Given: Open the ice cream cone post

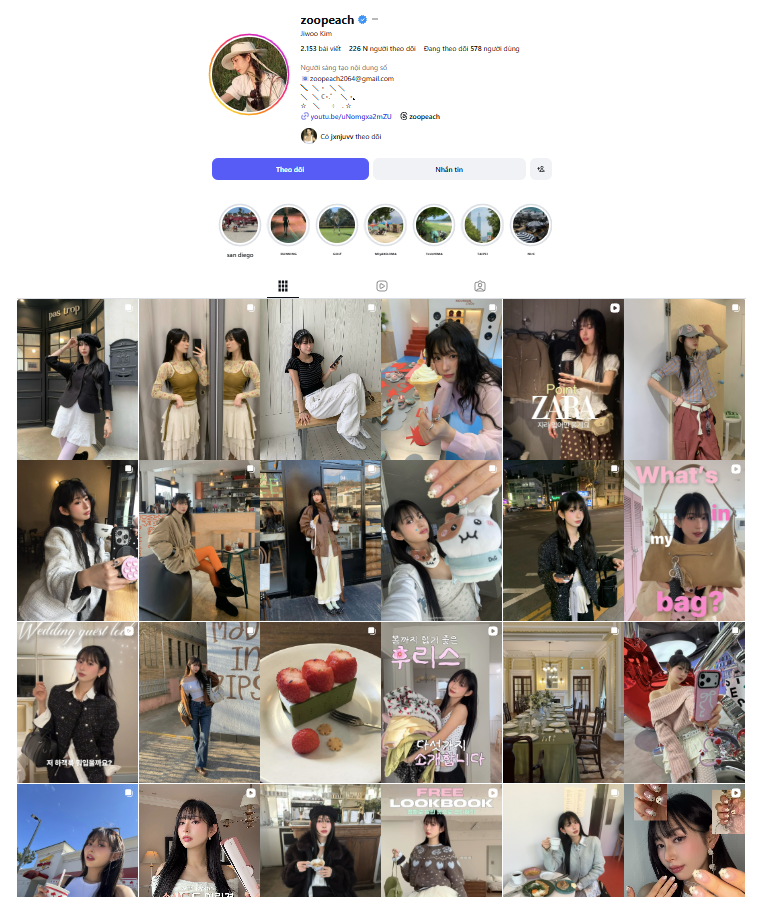Looking at the screenshot, I should (x=441, y=379).
